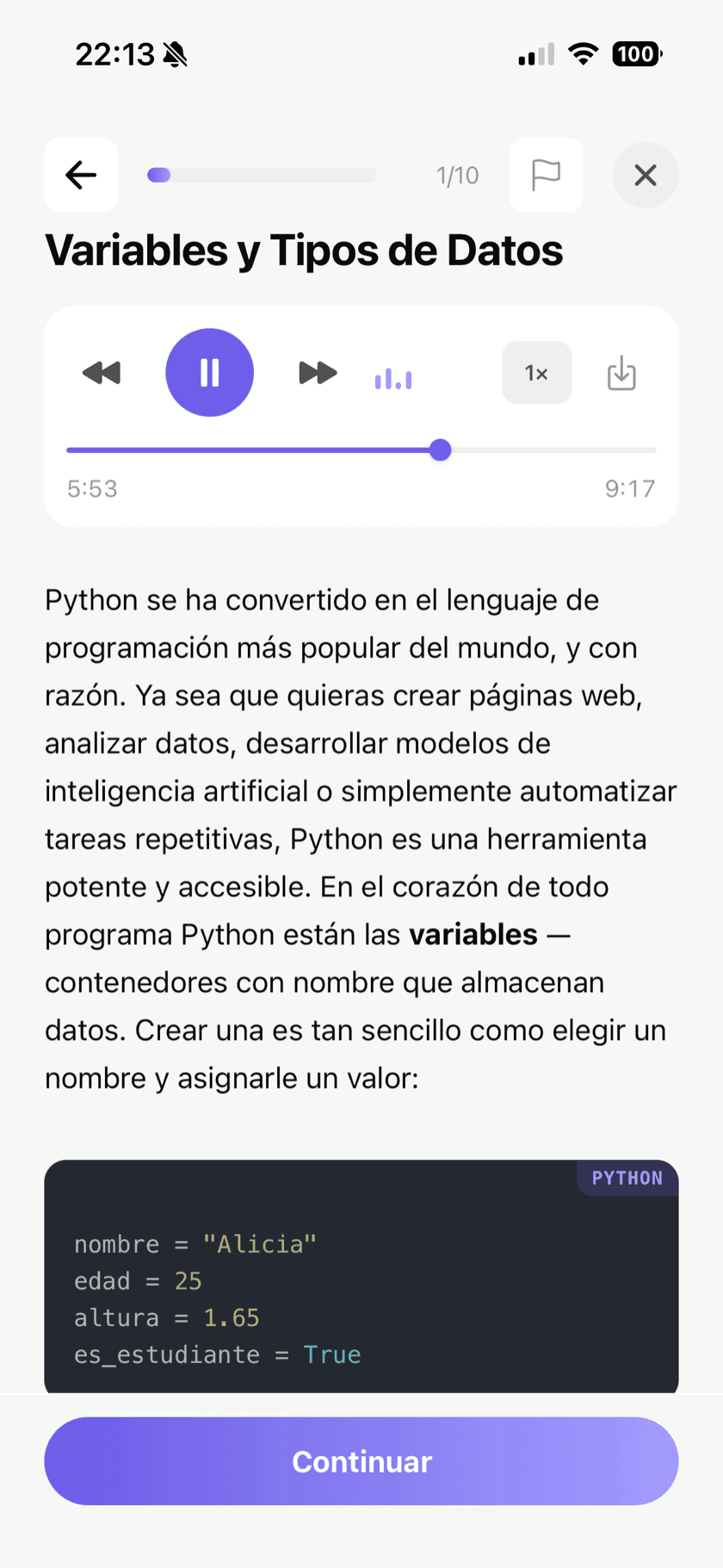
Task: Tap the 1/10 page indicator
Action: (x=457, y=175)
